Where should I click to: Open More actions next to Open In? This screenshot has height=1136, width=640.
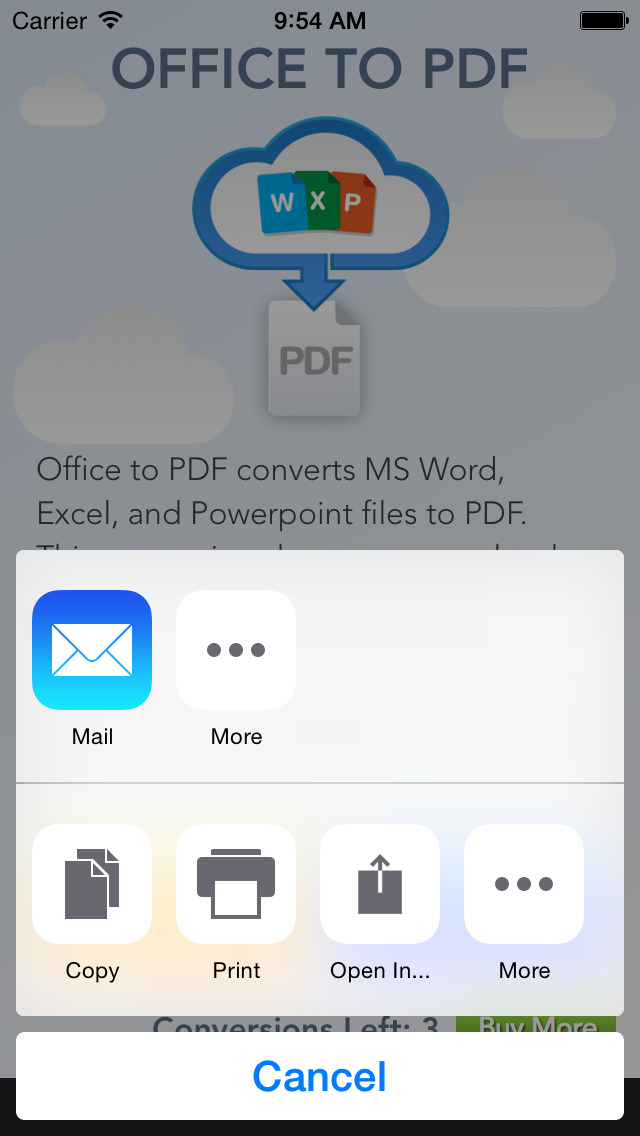(524, 884)
